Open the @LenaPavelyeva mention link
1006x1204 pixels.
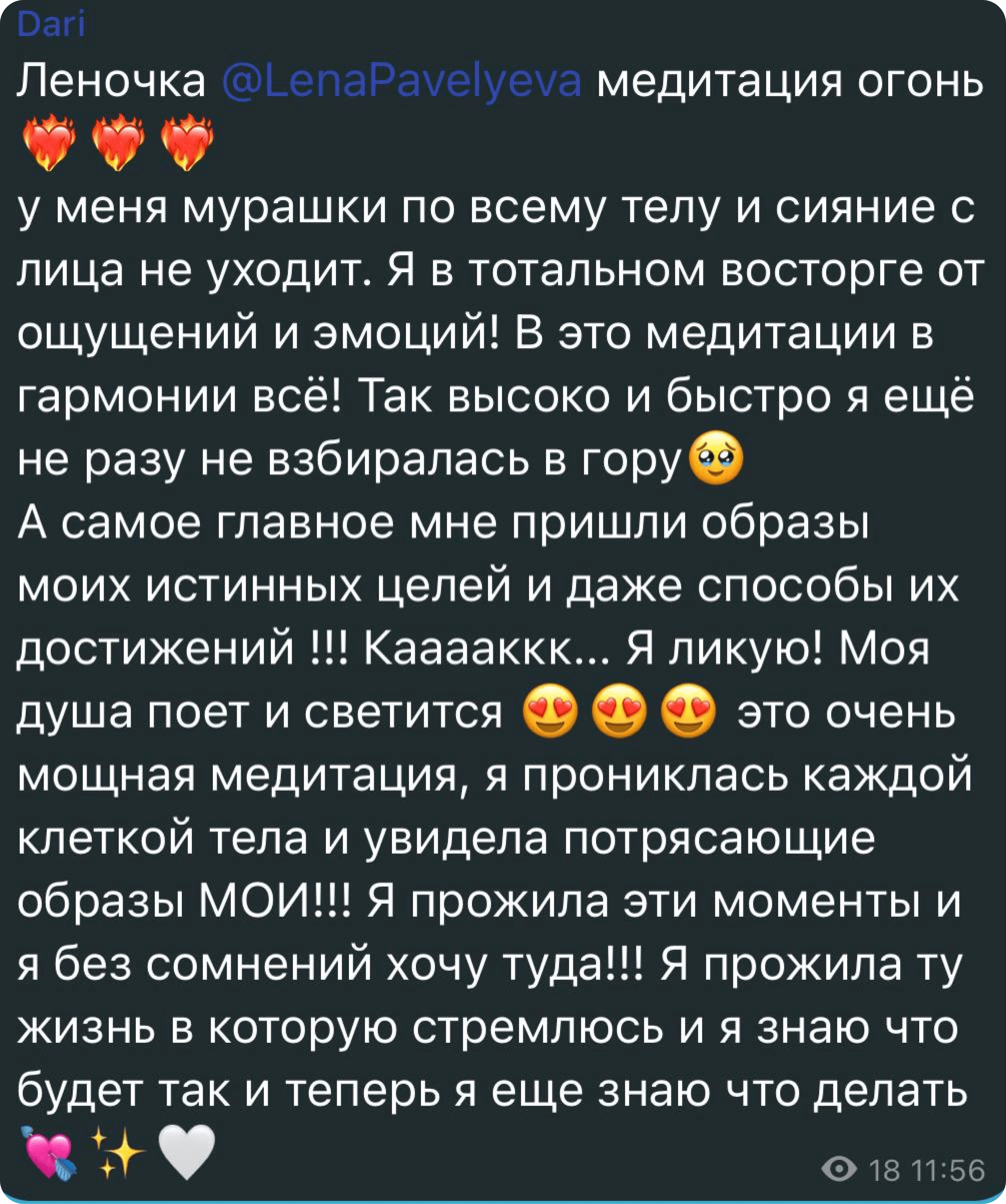(401, 81)
